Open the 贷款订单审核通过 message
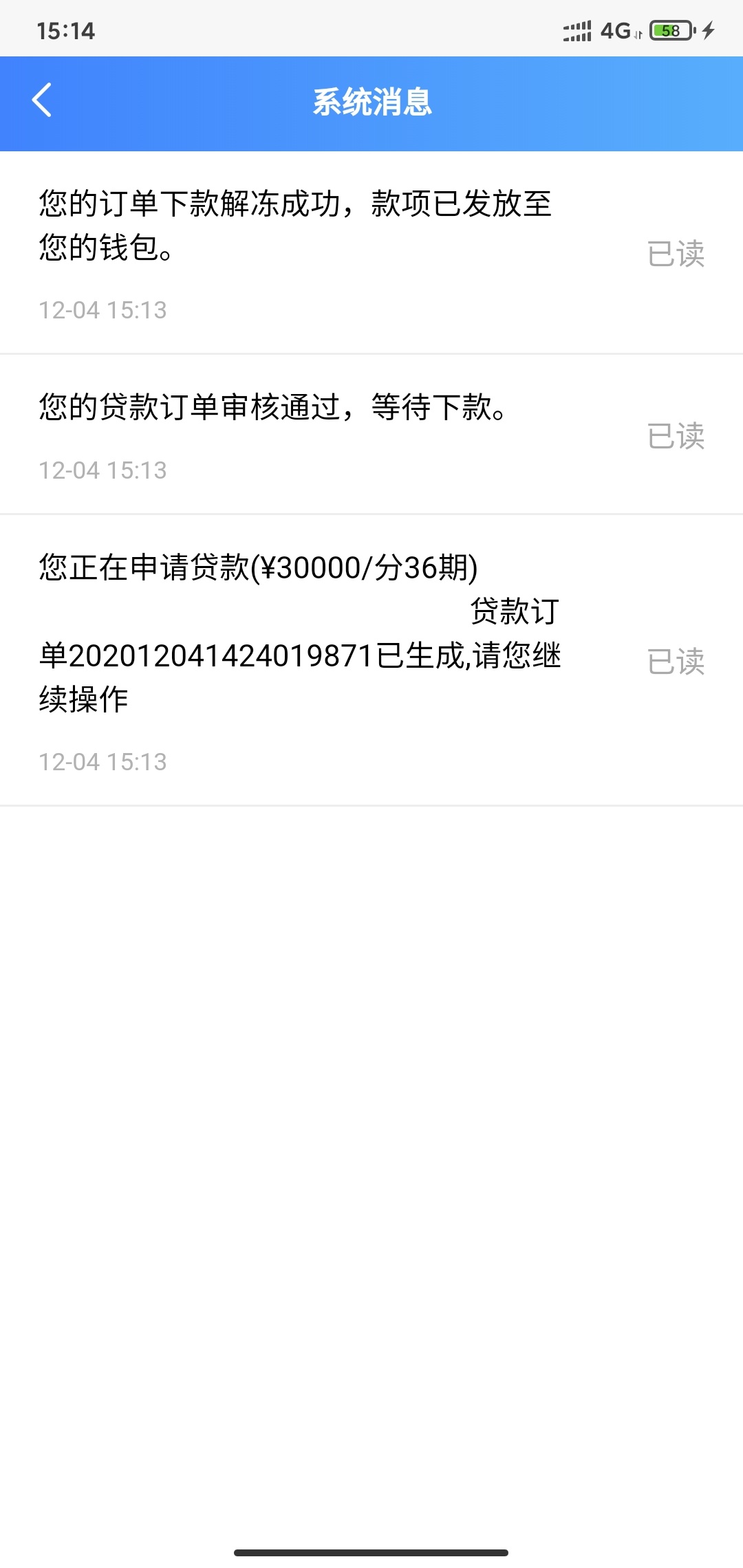Image resolution: width=743 pixels, height=1568 pixels. [371, 435]
